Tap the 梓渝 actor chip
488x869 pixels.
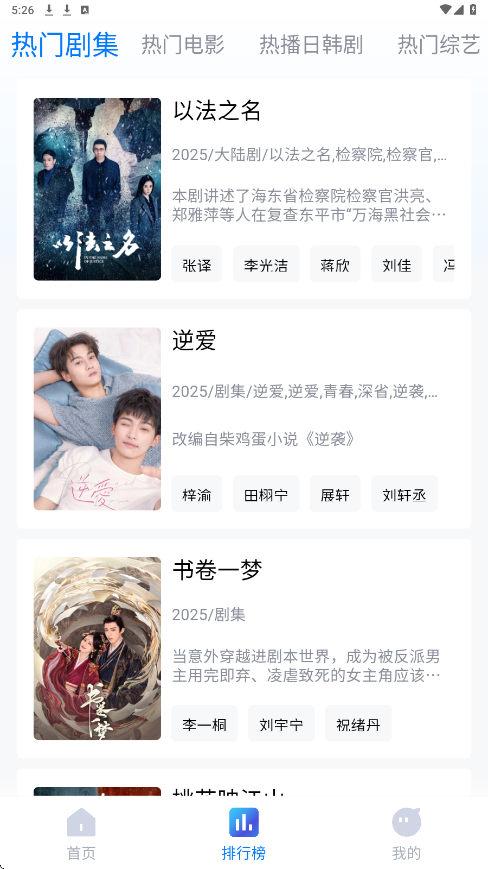(197, 494)
